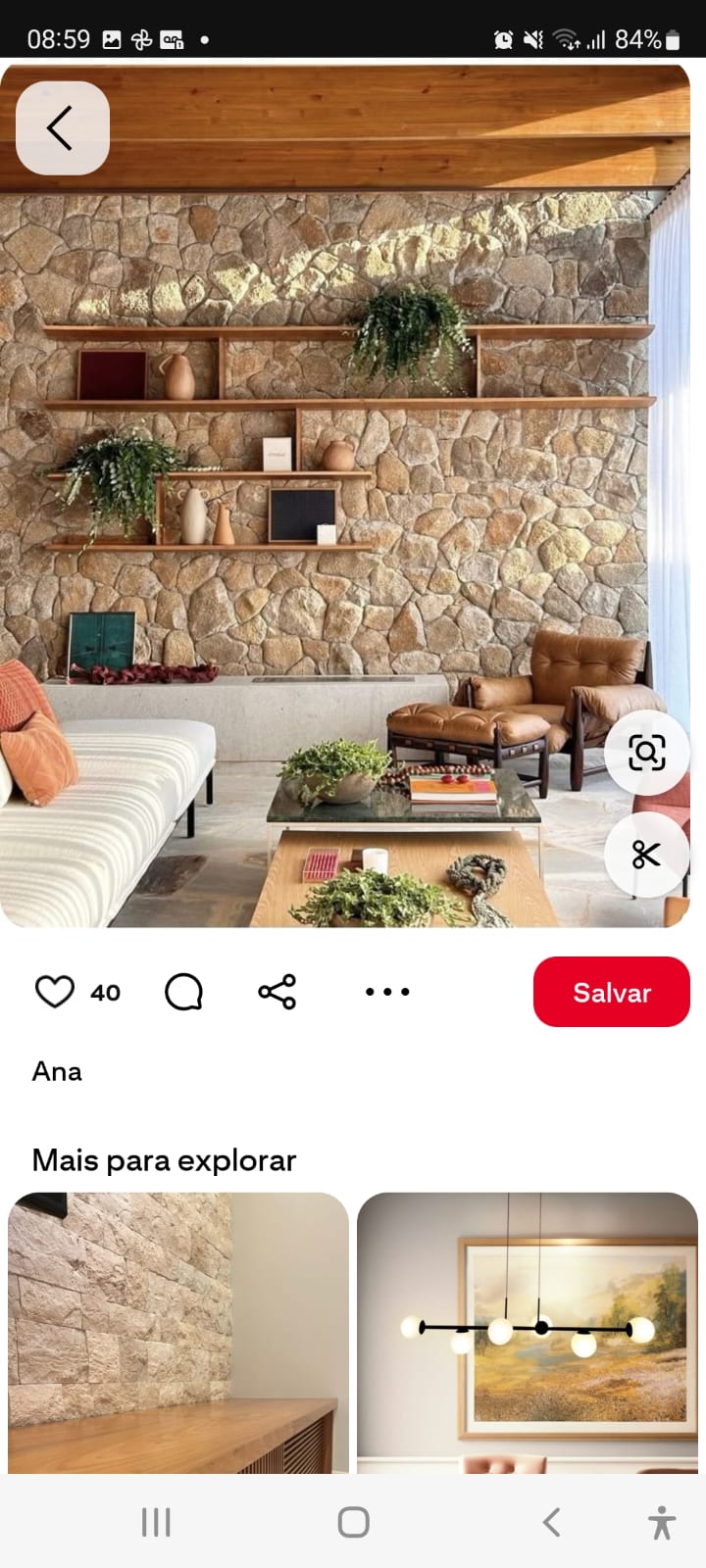Open Pinterest visual search with the Lens icon

point(647,753)
